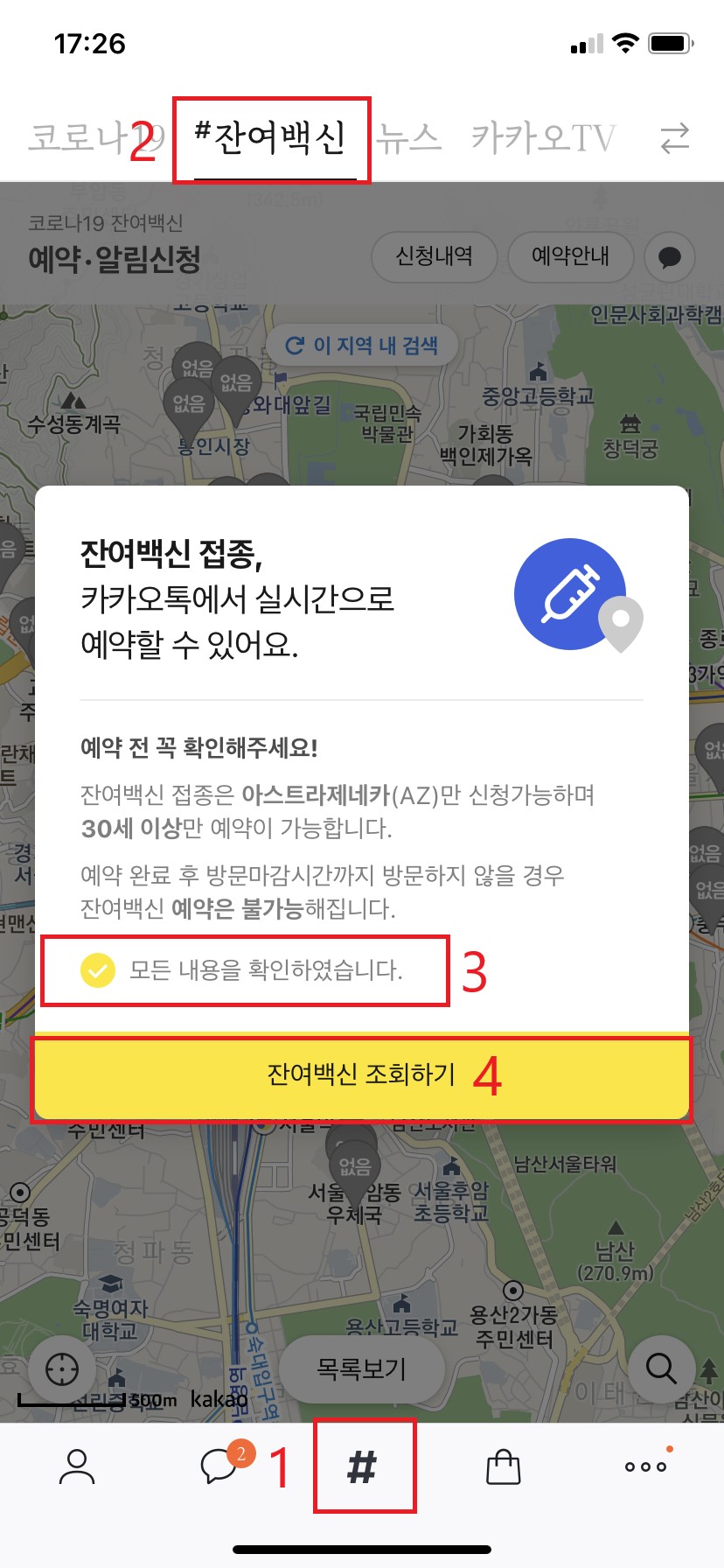Select the # hashtag bottom tab
The height and width of the screenshot is (1568, 724).
pos(362,1466)
